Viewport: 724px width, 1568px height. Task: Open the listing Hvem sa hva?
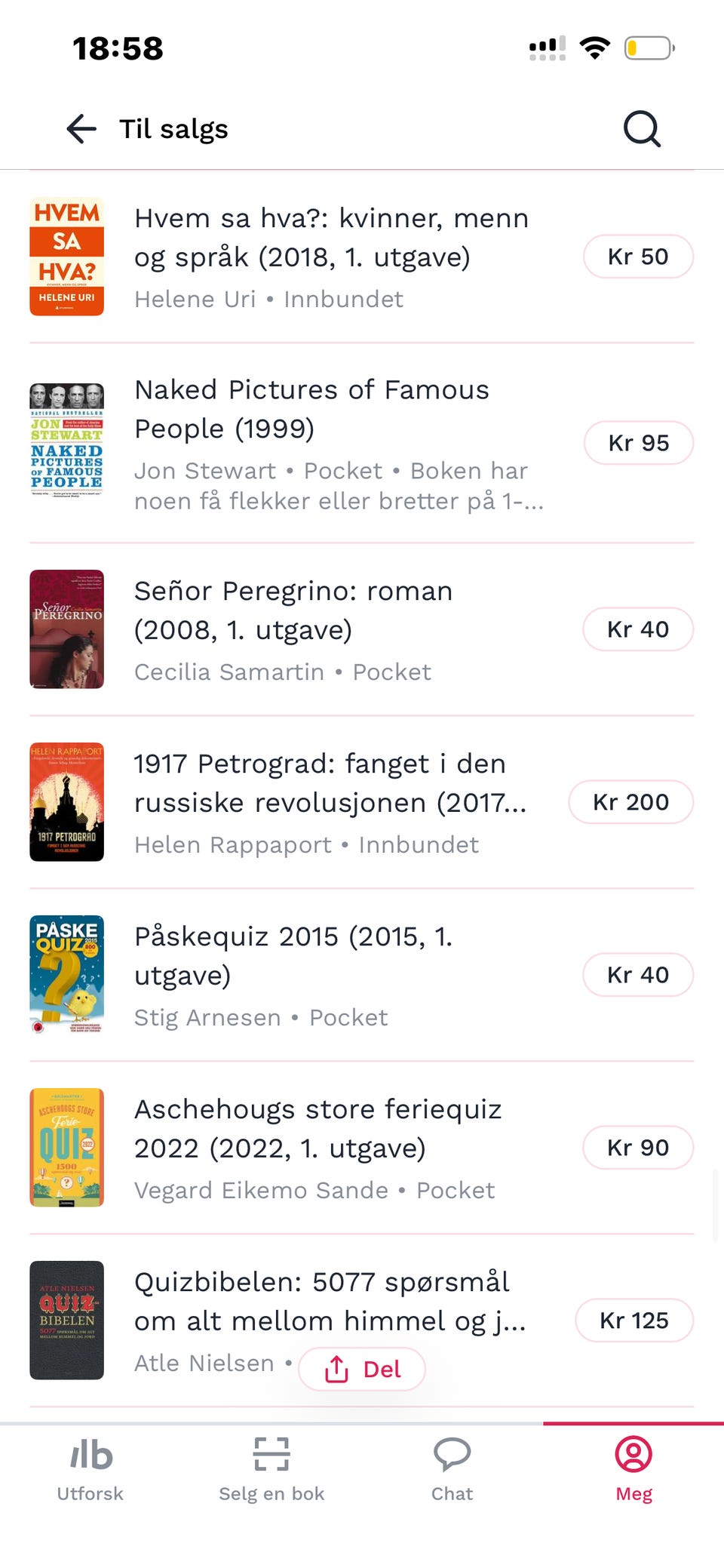[362, 257]
